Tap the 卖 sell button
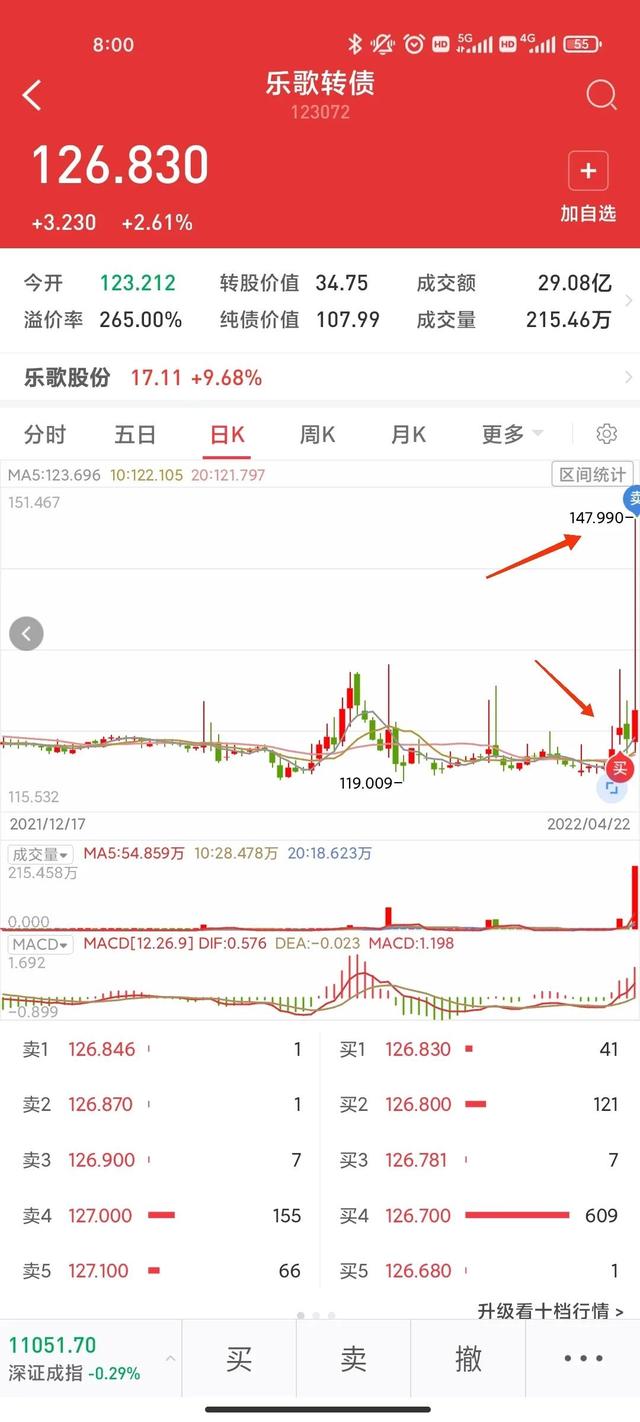This screenshot has height=1422, width=640. 353,1358
